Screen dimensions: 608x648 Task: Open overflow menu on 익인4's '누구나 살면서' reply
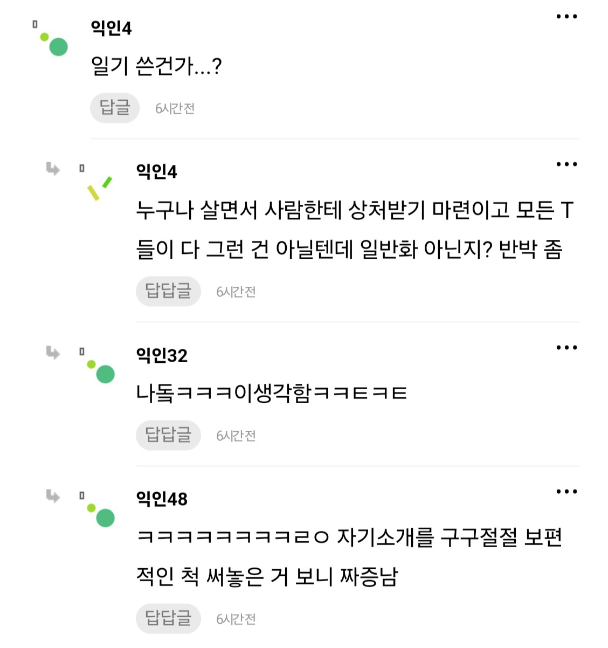coord(567,164)
